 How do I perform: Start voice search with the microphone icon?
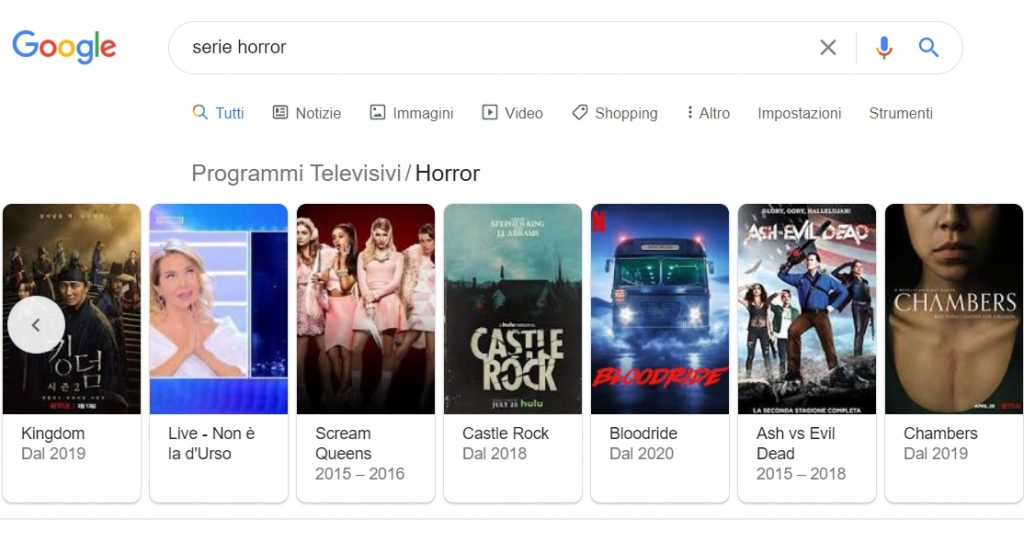coord(883,47)
